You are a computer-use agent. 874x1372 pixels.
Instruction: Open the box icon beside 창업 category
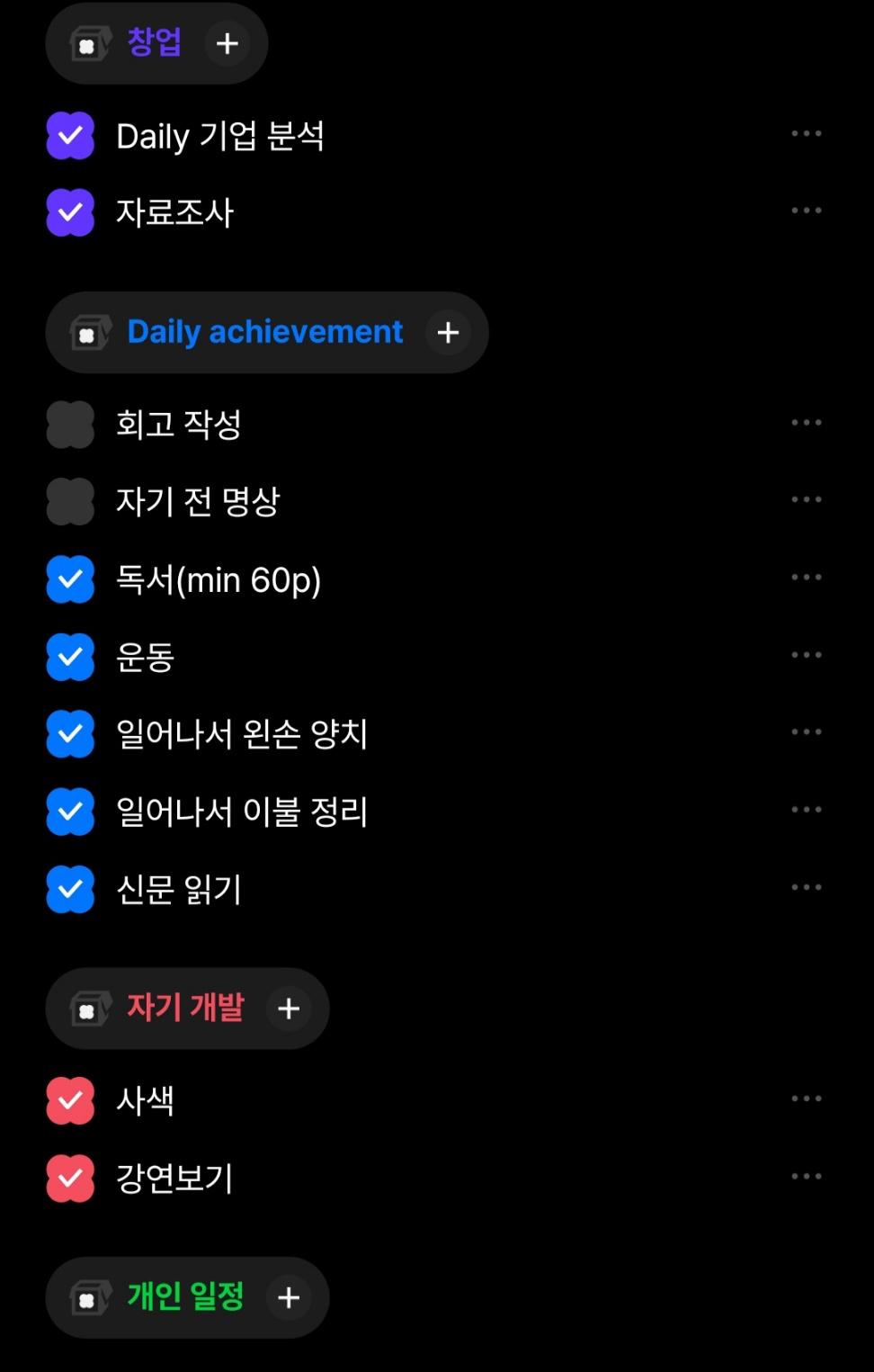pyautogui.click(x=87, y=43)
